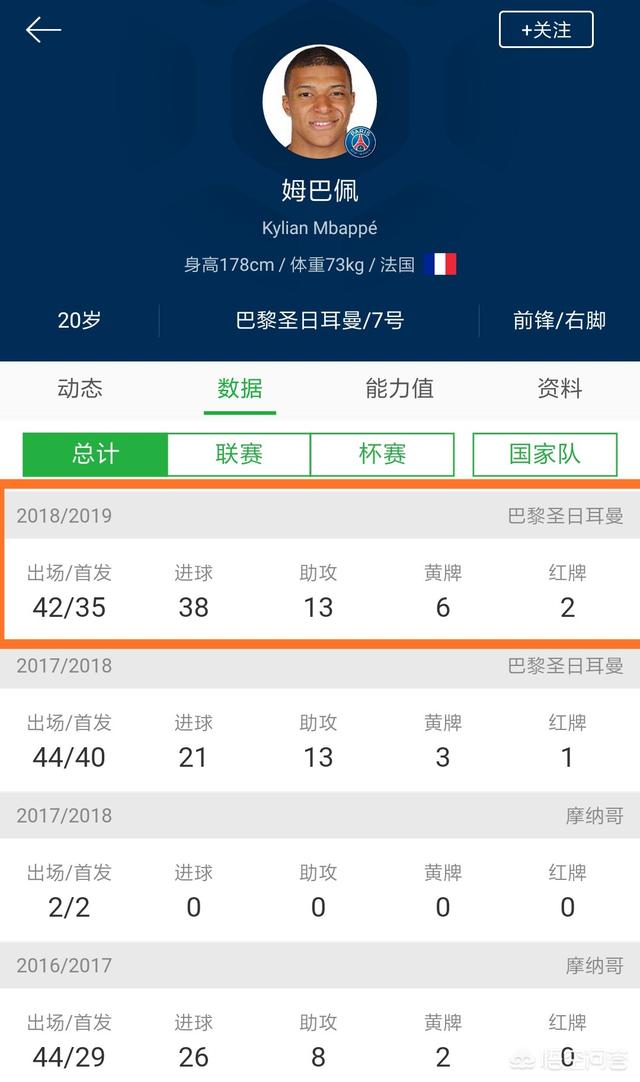Go back with the arrow icon
The image size is (640, 1082).
coord(43,30)
